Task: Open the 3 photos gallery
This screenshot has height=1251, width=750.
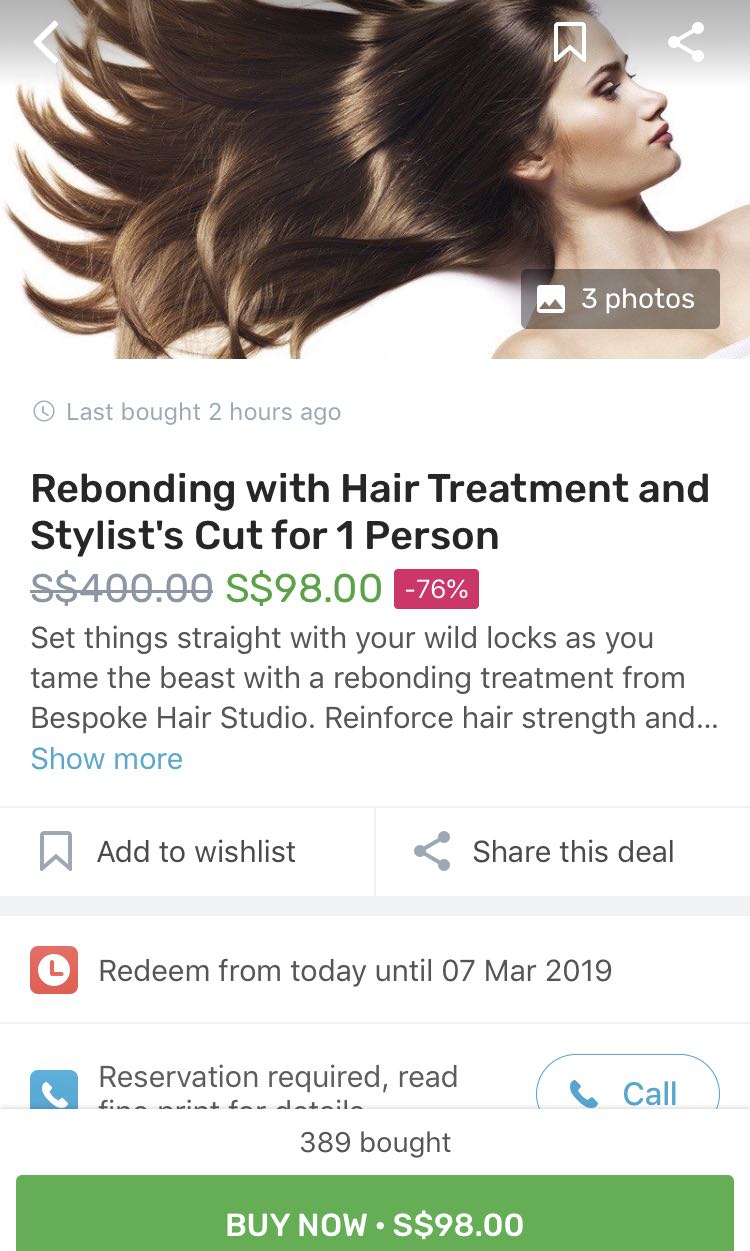Action: 620,298
